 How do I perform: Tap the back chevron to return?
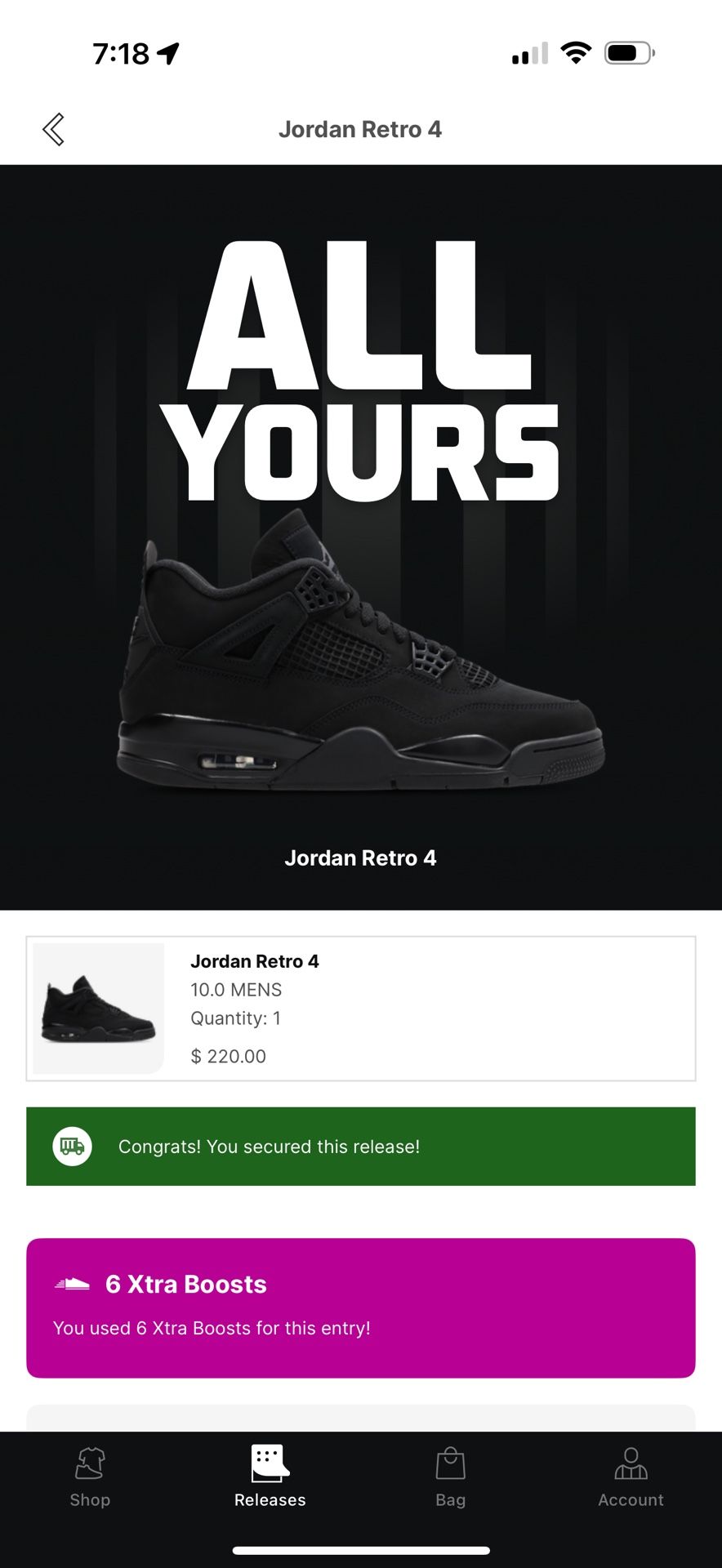point(54,128)
